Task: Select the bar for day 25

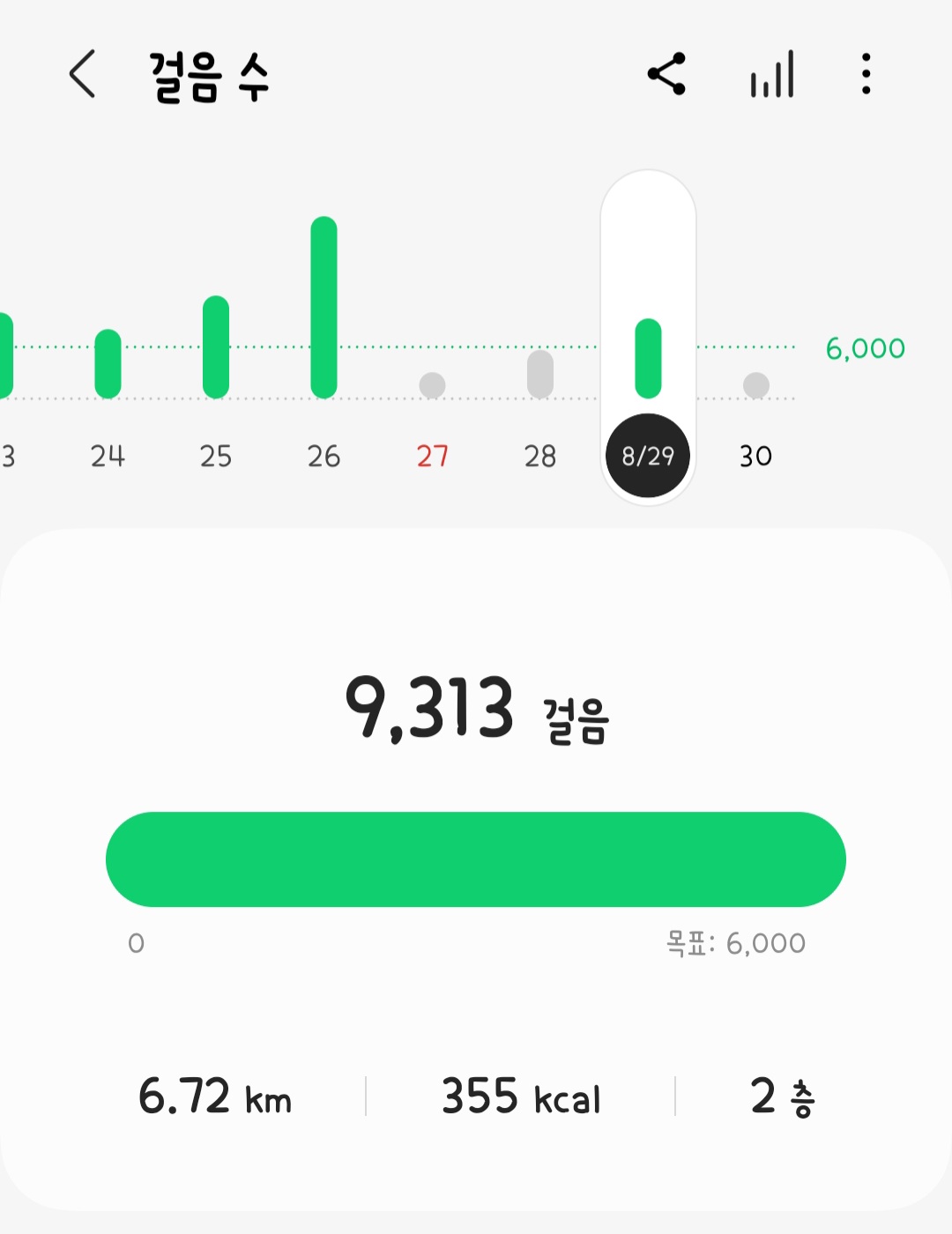Action: pyautogui.click(x=216, y=346)
